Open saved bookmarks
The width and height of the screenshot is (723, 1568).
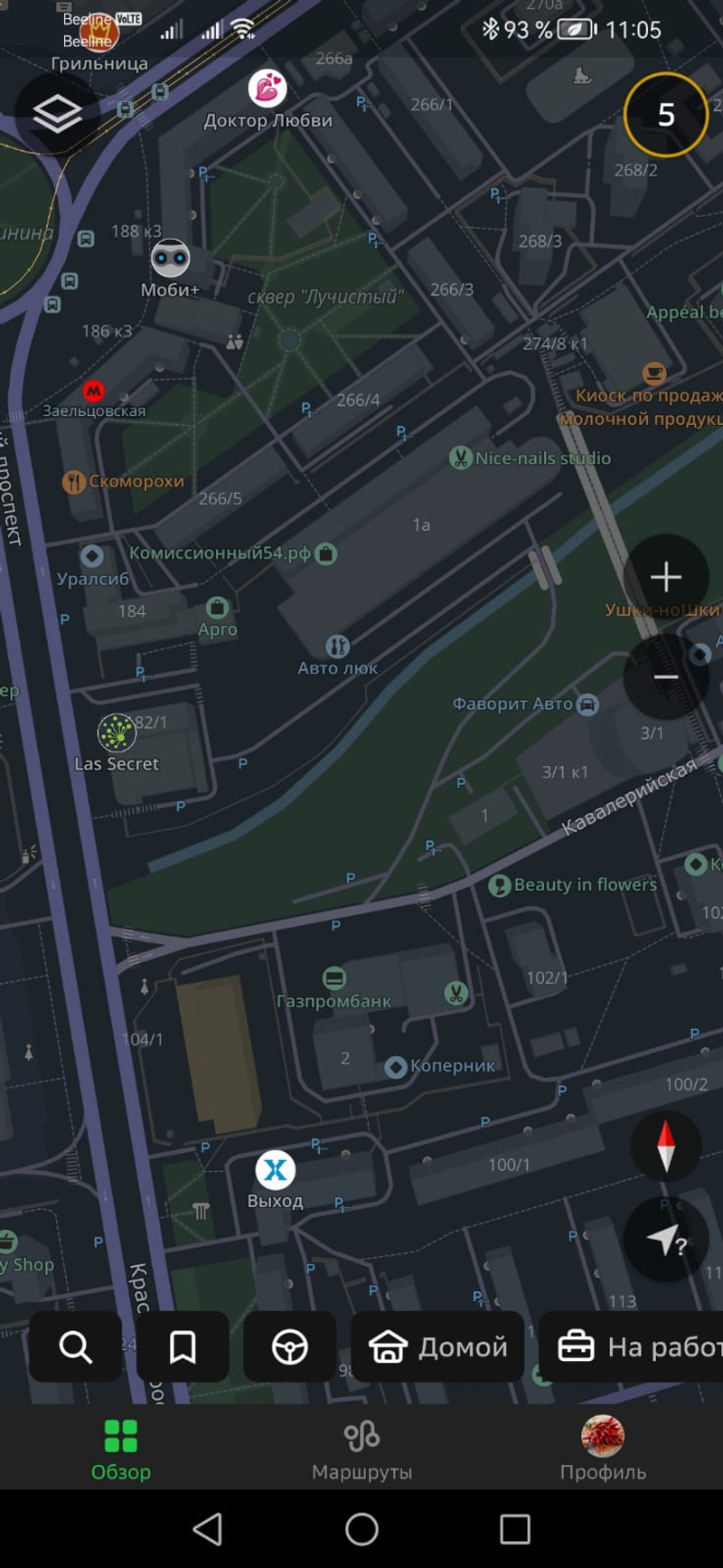coord(183,1346)
